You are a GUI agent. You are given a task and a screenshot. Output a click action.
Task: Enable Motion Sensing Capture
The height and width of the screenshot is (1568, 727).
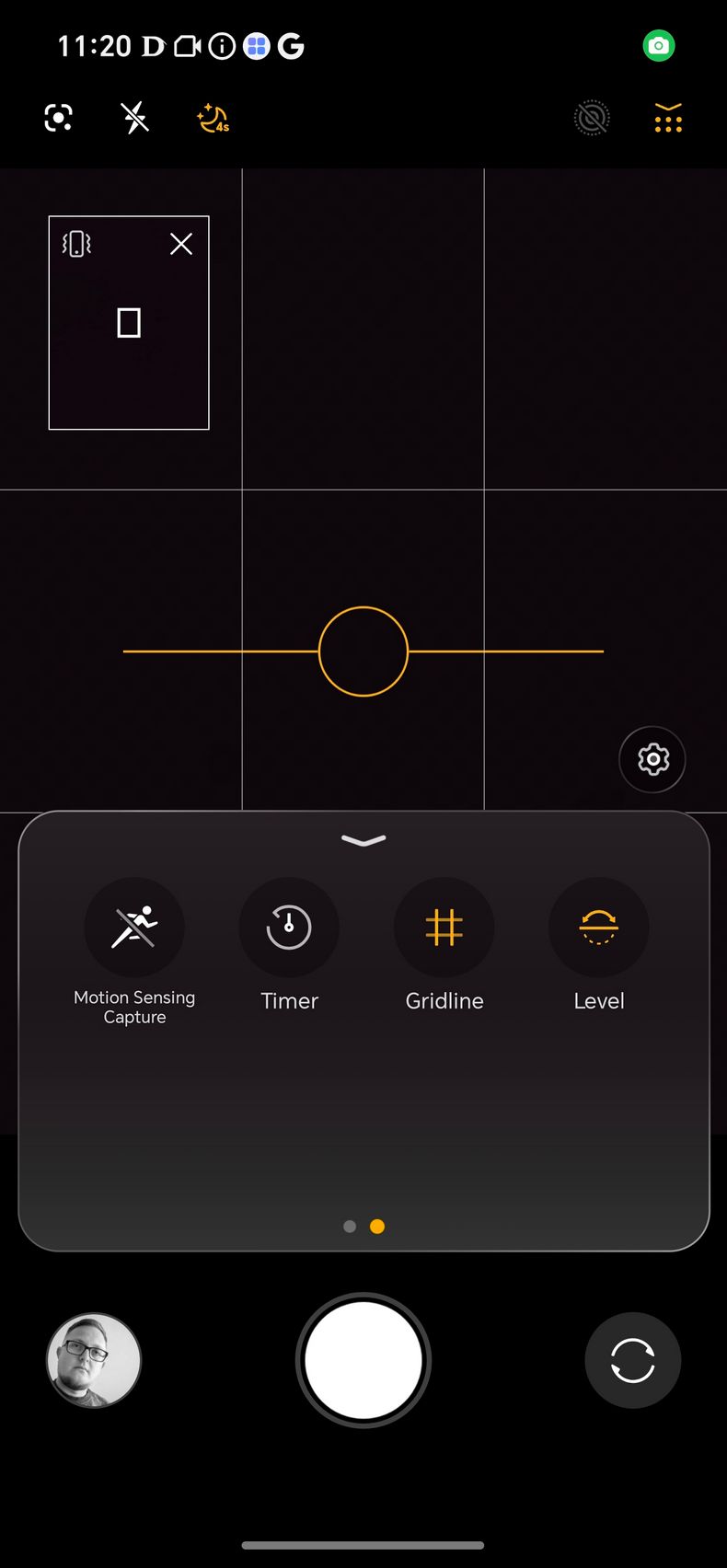coord(134,927)
